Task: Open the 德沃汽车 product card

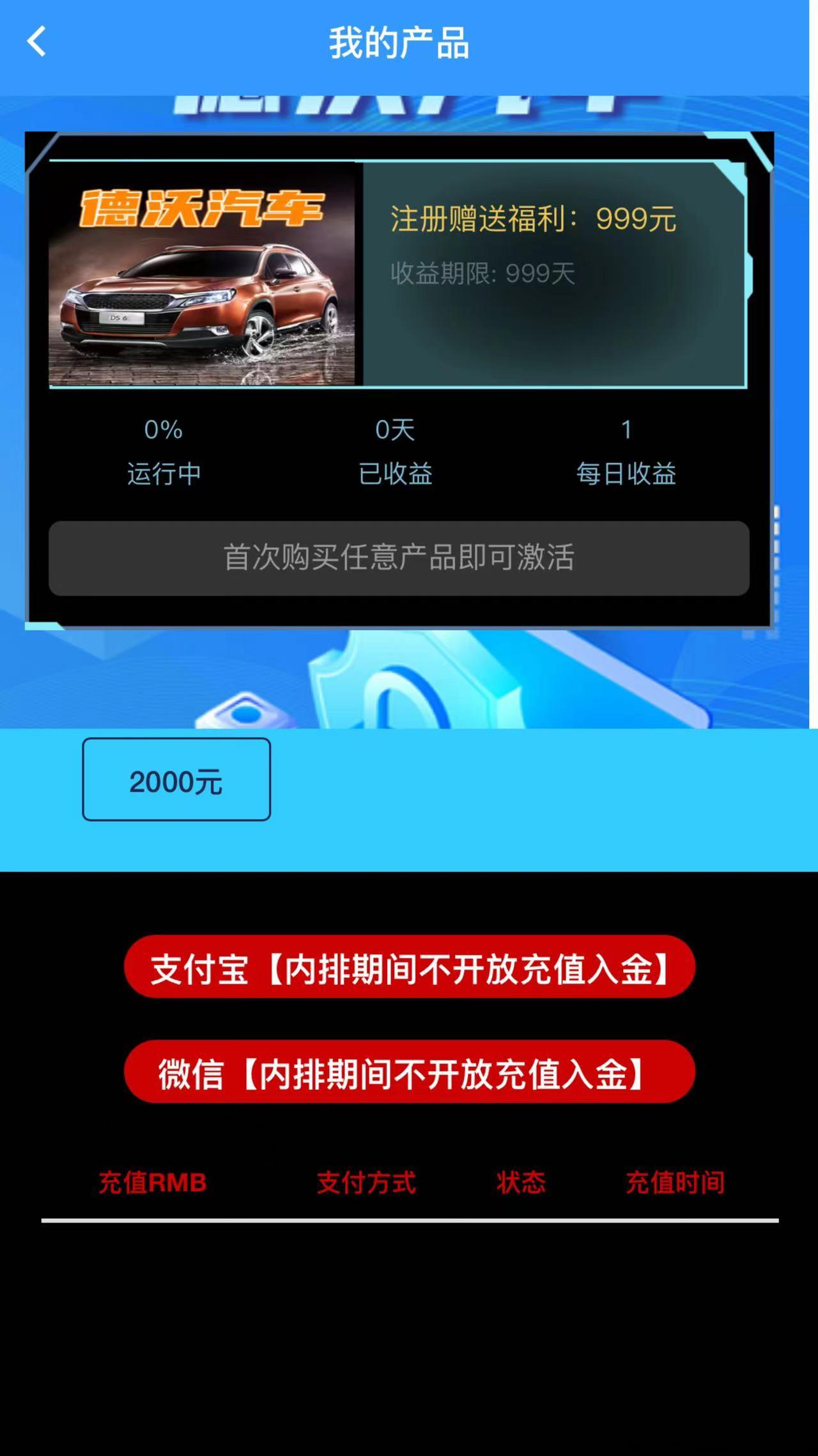Action: click(x=202, y=275)
